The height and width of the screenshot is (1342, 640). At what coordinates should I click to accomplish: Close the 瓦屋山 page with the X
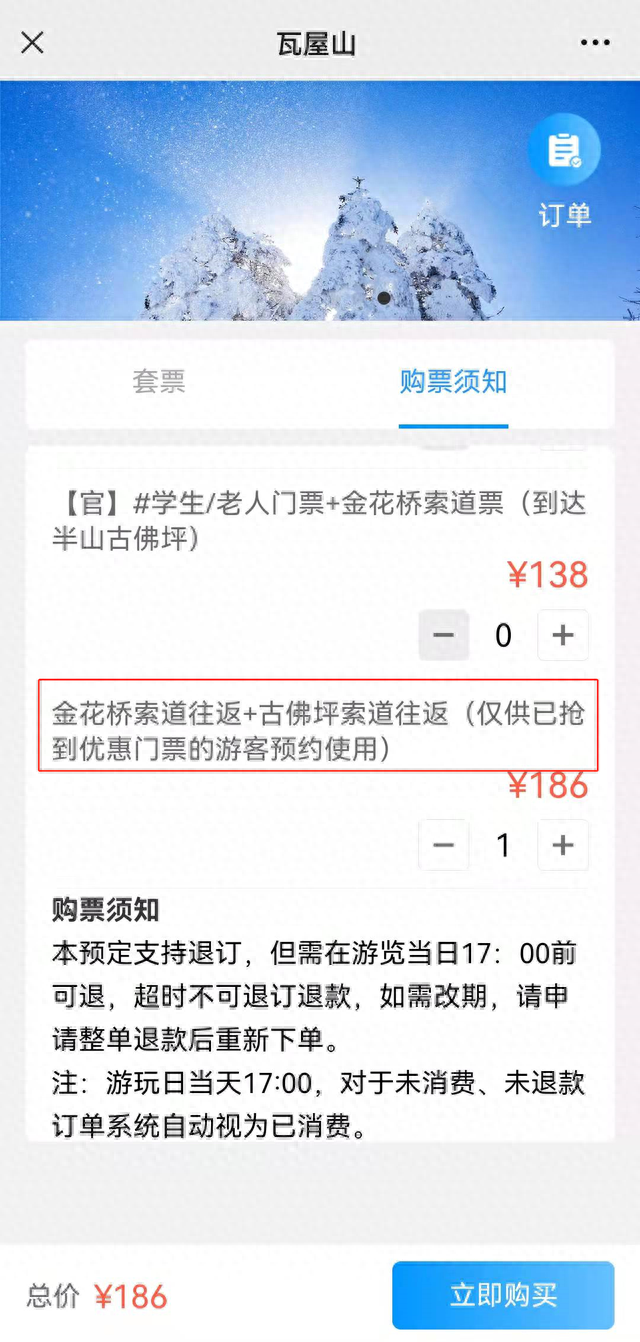coord(33,43)
